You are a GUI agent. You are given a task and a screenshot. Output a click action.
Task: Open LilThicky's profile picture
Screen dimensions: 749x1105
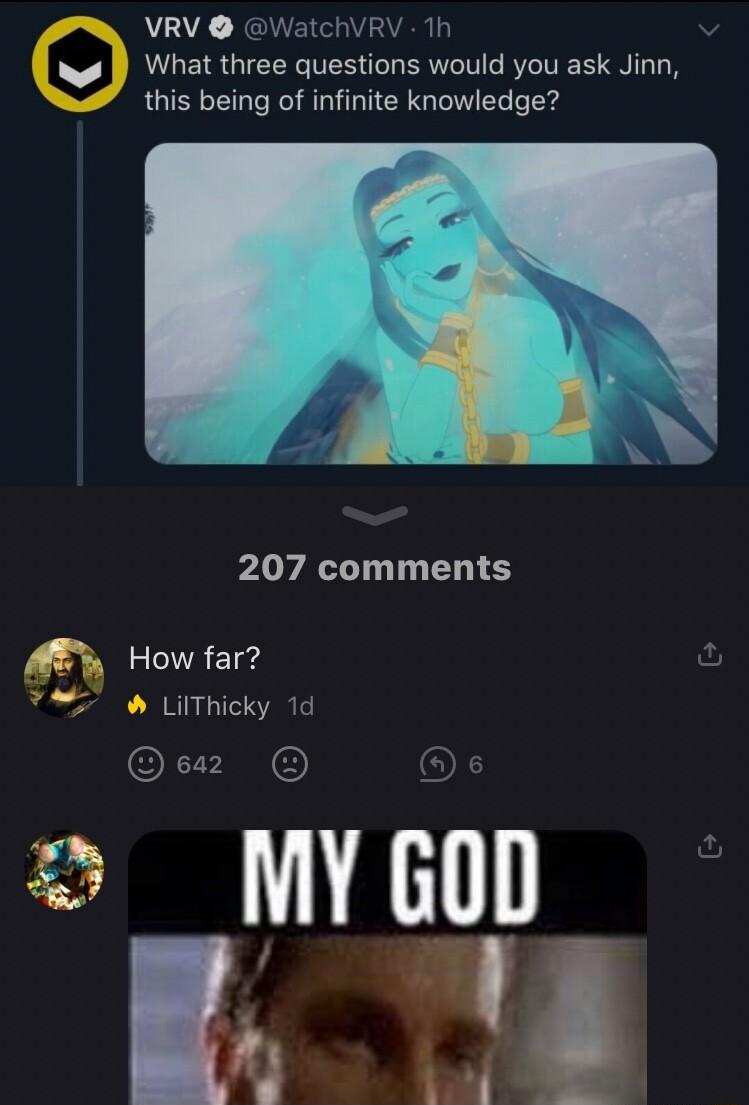pos(64,677)
